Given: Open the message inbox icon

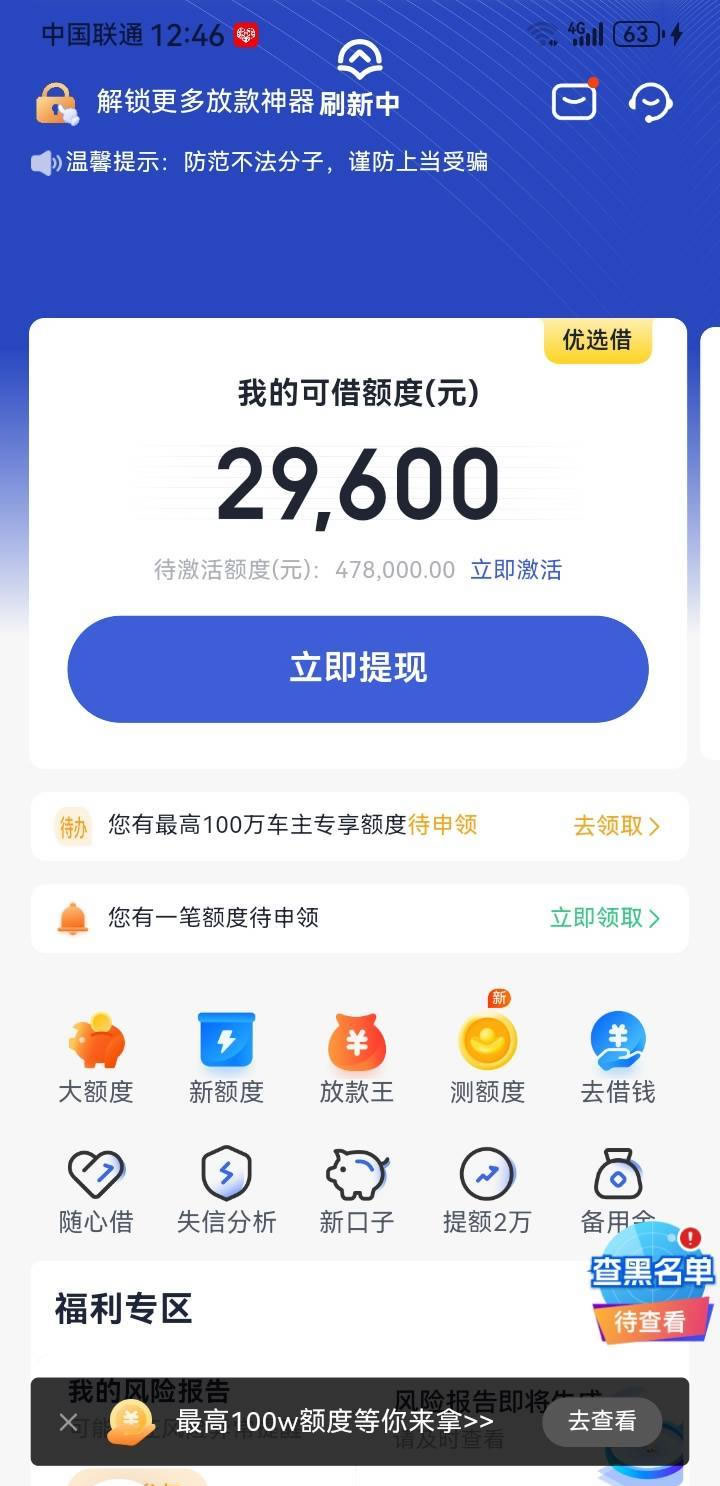Looking at the screenshot, I should 574,101.
